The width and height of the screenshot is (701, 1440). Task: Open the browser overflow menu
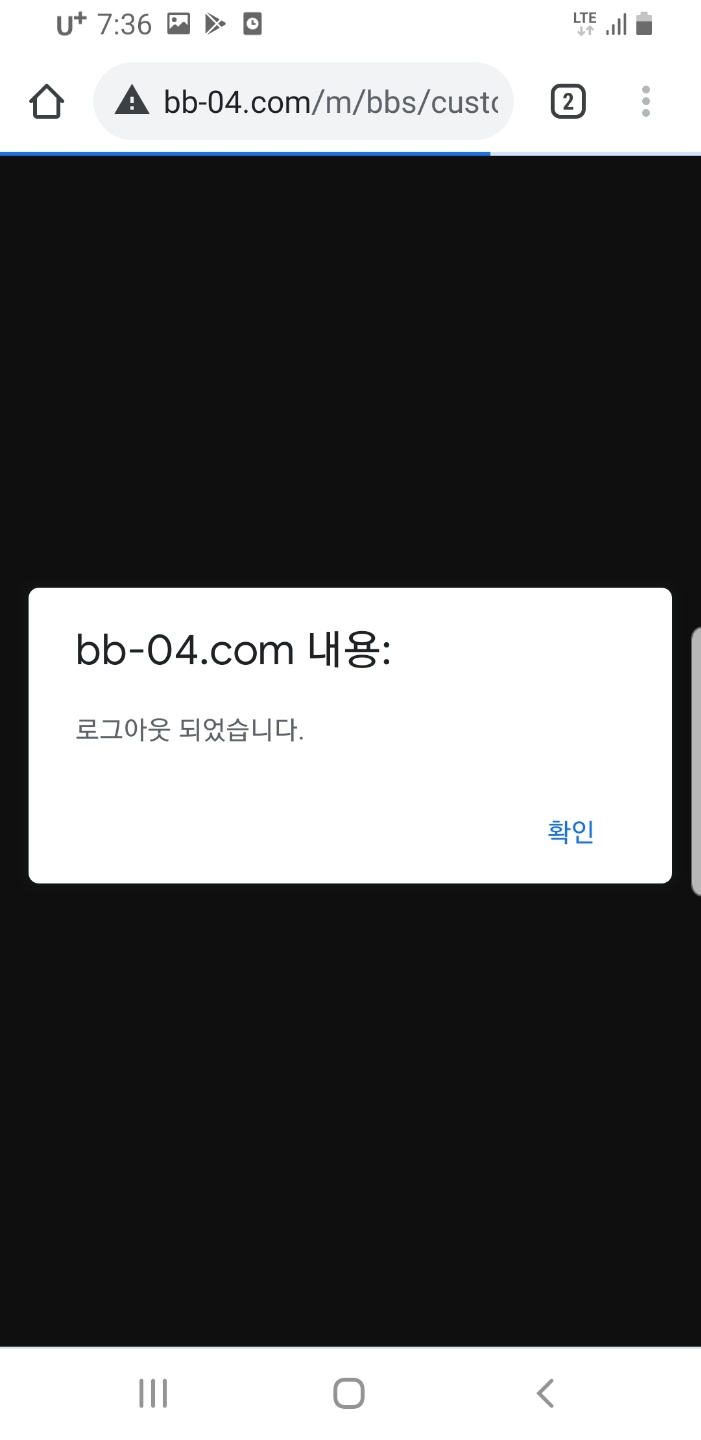tap(646, 102)
